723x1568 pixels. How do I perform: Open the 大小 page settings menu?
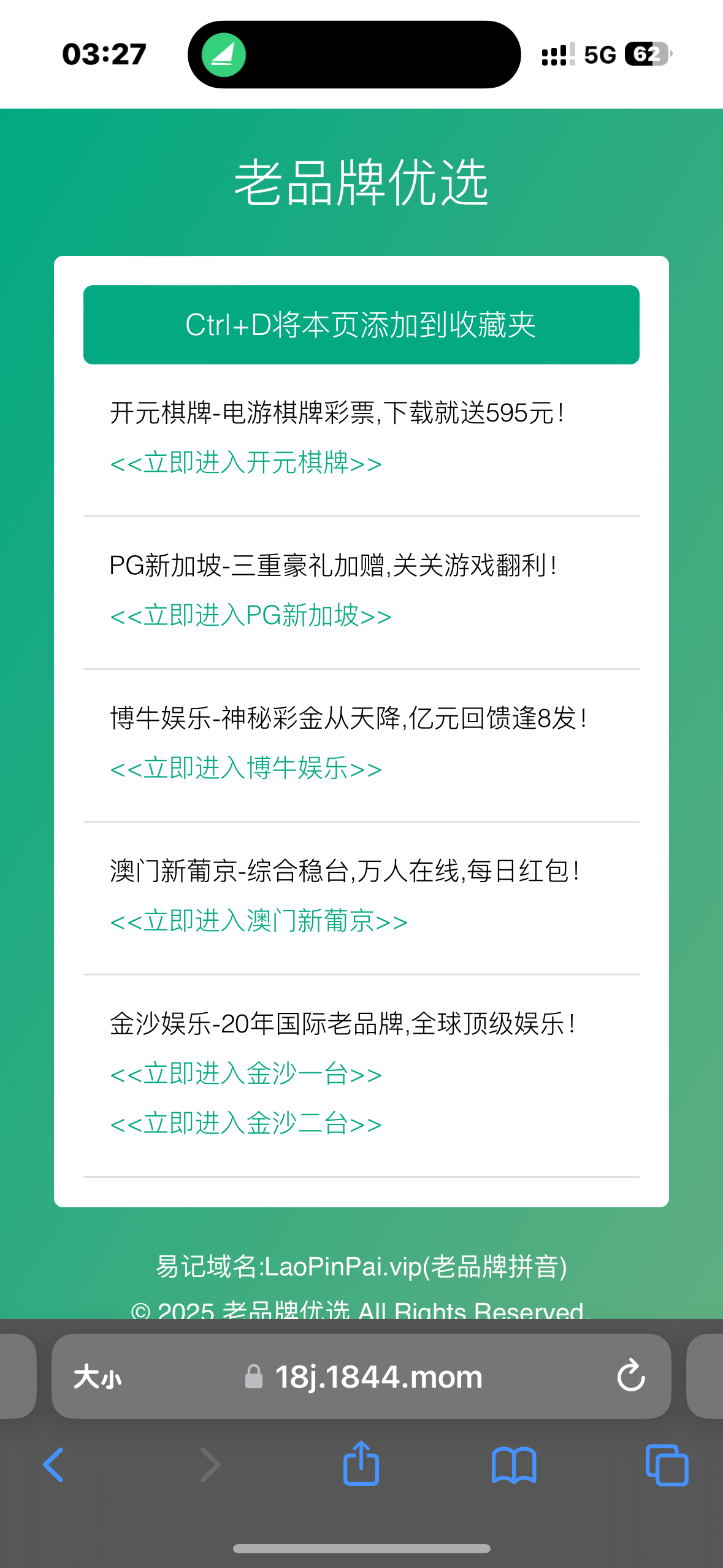[98, 1377]
